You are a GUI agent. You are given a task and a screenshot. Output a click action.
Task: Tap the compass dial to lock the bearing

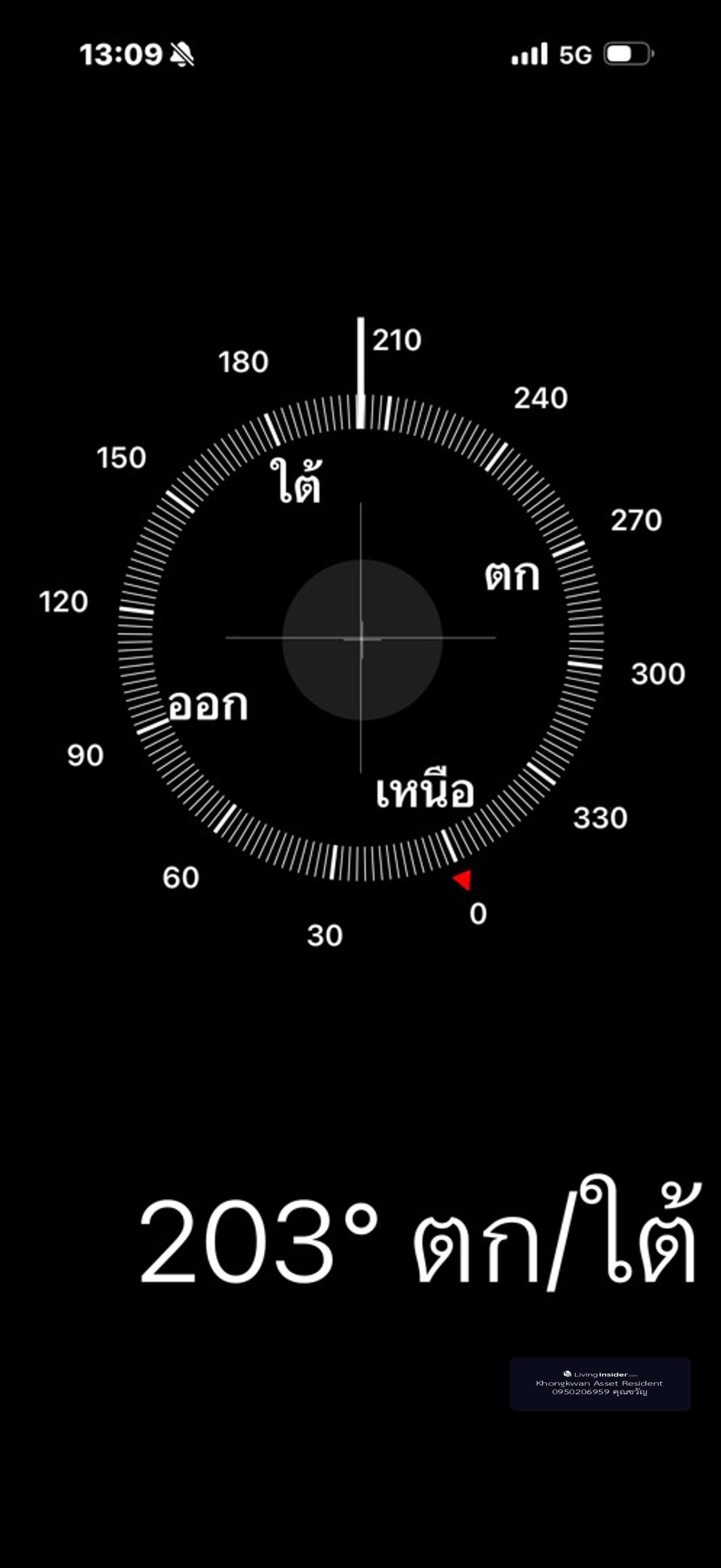tap(361, 638)
